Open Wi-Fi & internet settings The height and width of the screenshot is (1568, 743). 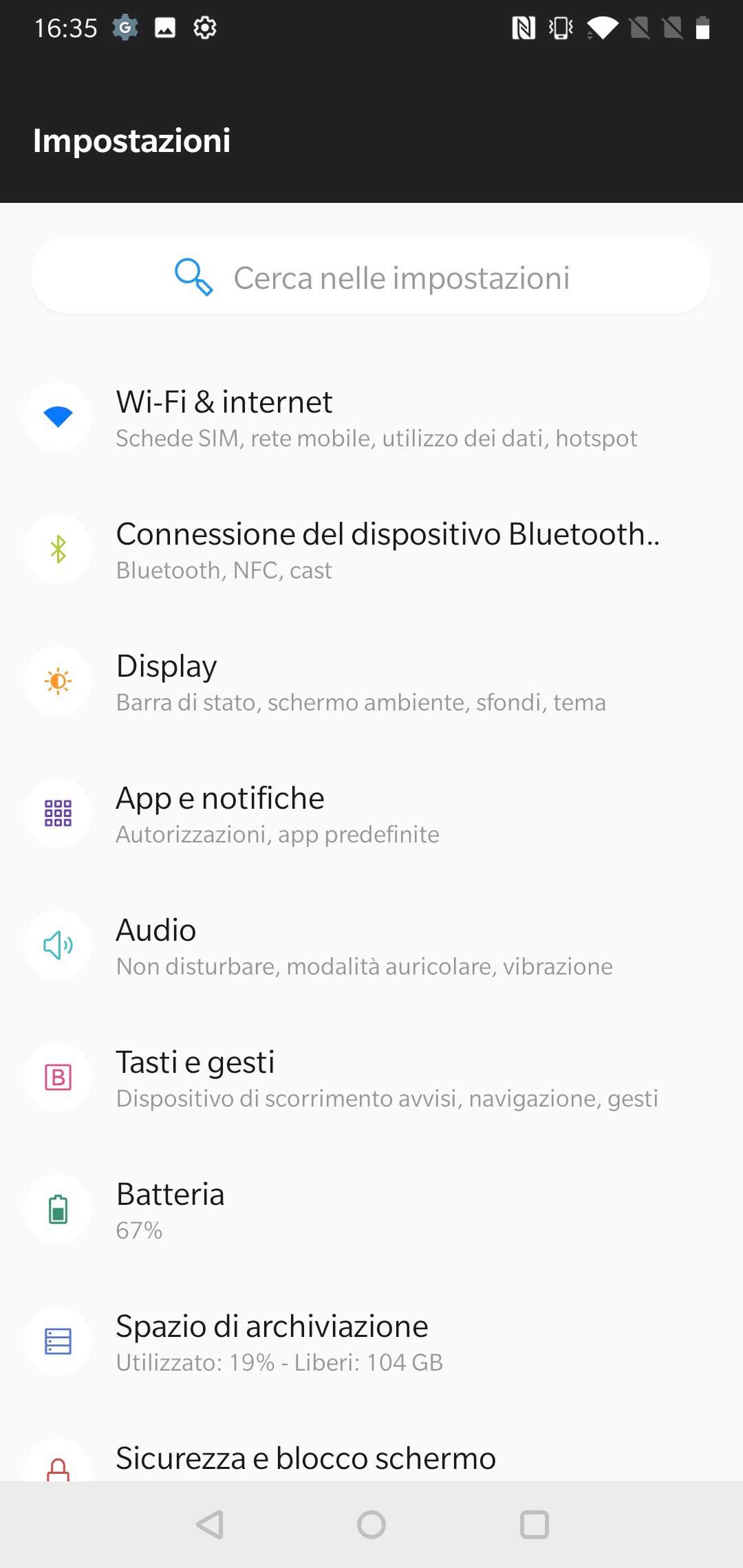[371, 417]
